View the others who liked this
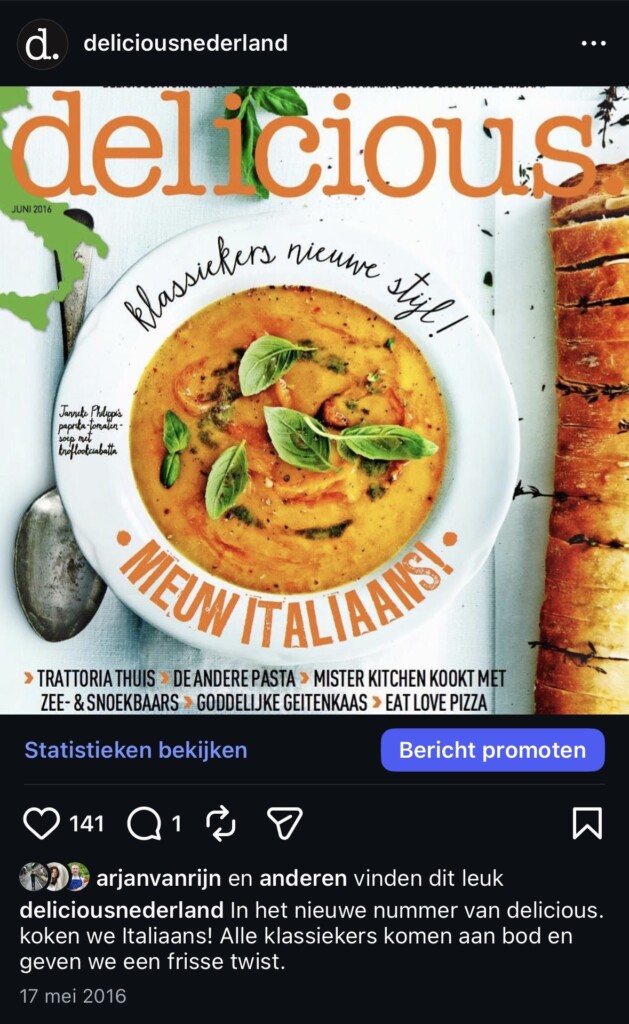The height and width of the screenshot is (1024, 629). pyautogui.click(x=303, y=878)
